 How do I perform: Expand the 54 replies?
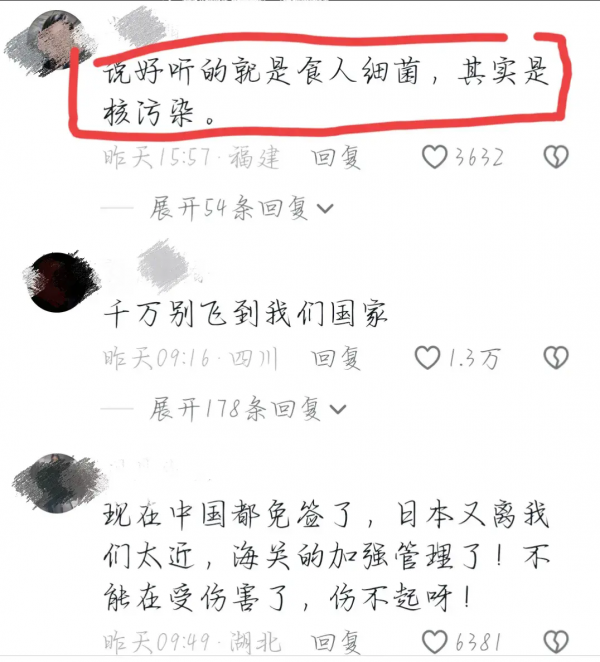click(x=240, y=208)
